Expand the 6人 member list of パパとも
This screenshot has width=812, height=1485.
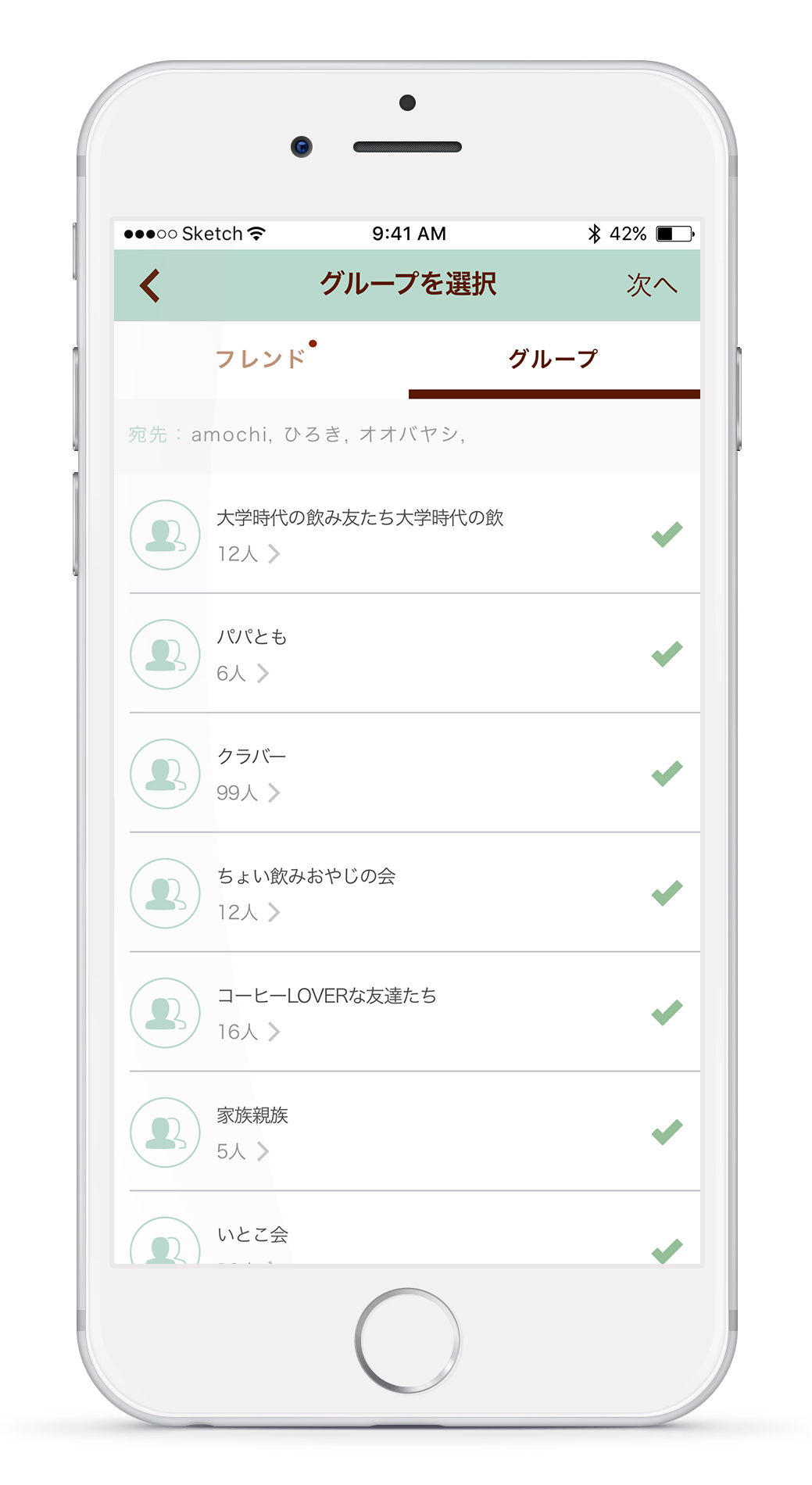point(243,673)
